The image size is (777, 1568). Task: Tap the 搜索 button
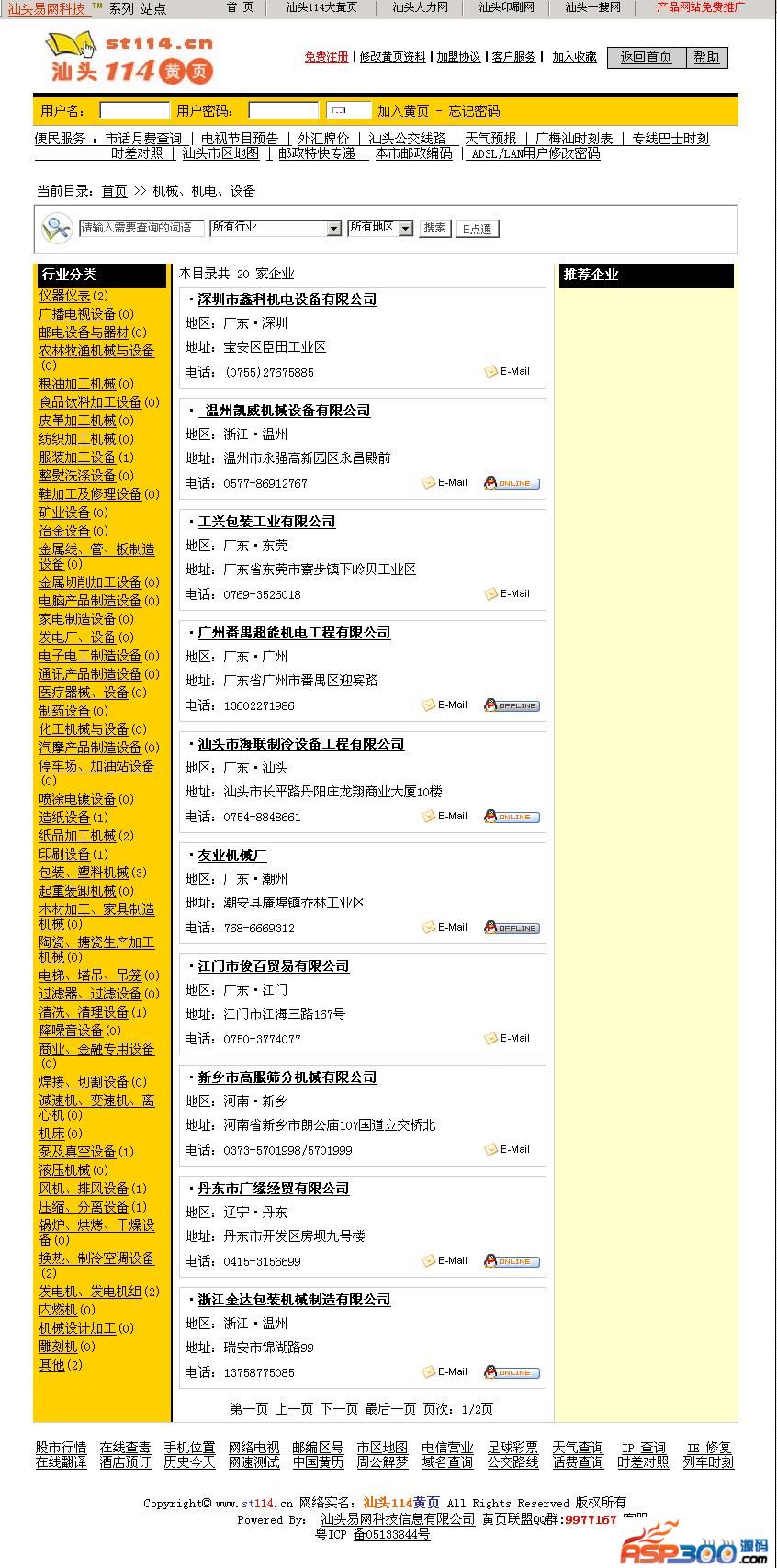pos(434,228)
